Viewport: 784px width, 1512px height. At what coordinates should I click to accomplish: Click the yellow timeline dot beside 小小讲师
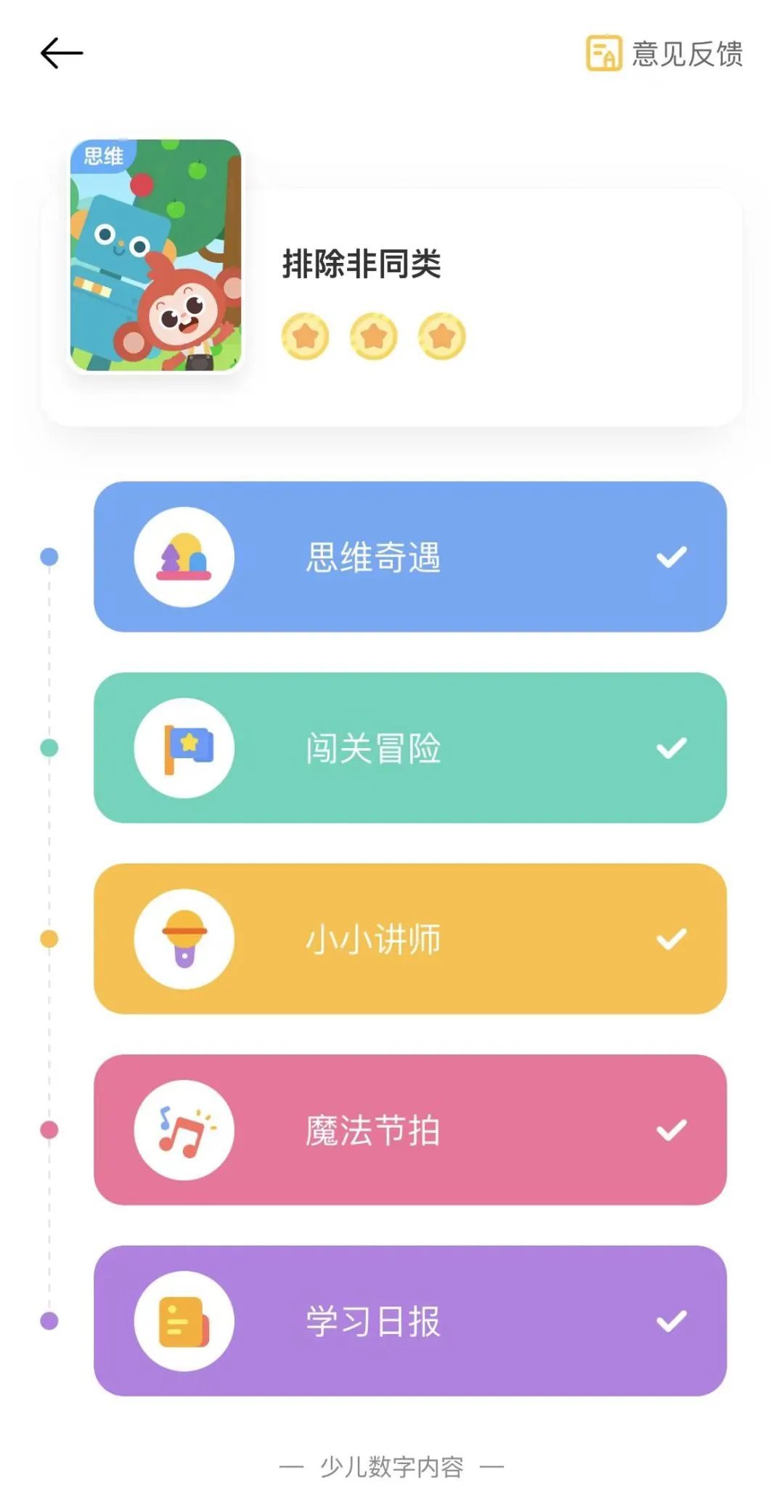tap(48, 939)
